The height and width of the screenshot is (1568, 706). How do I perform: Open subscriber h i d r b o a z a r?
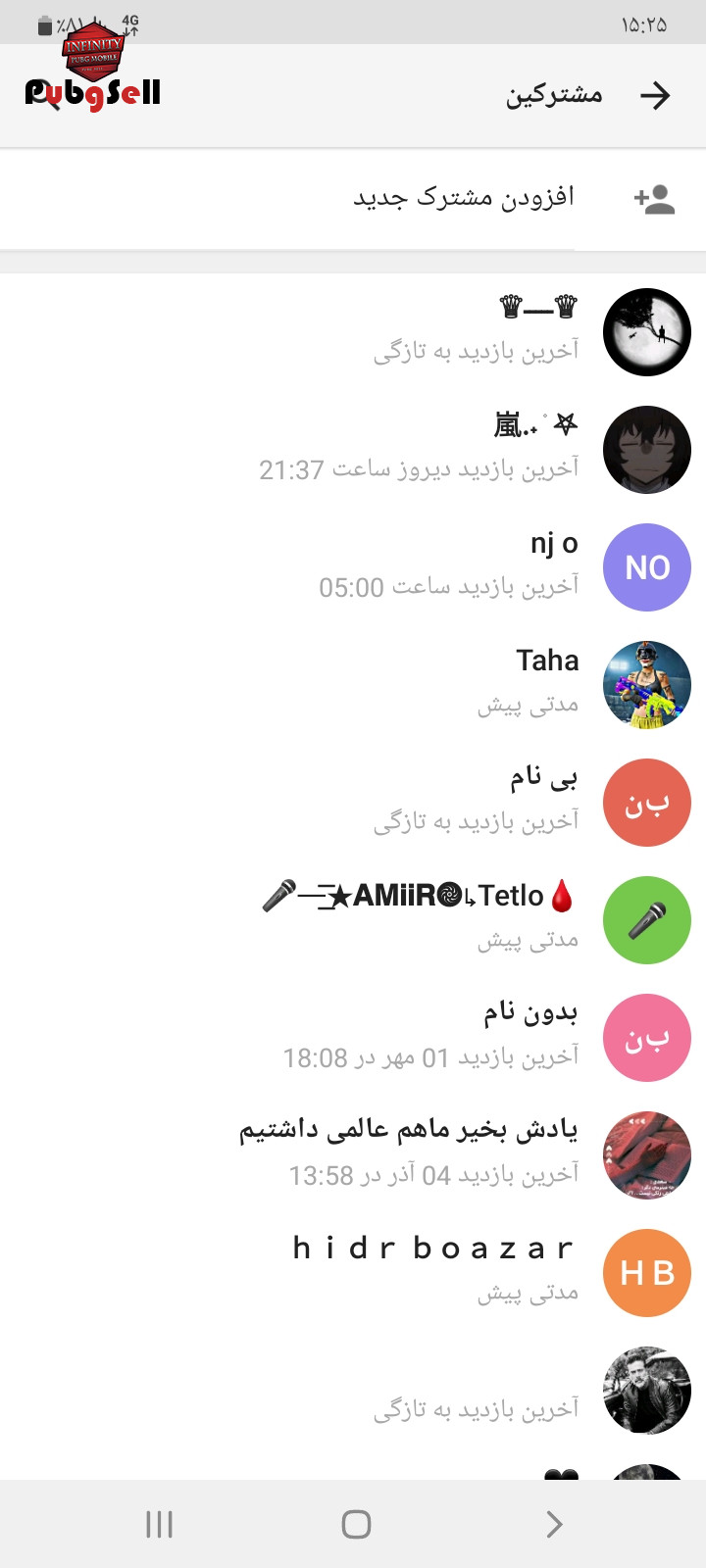tap(353, 1273)
